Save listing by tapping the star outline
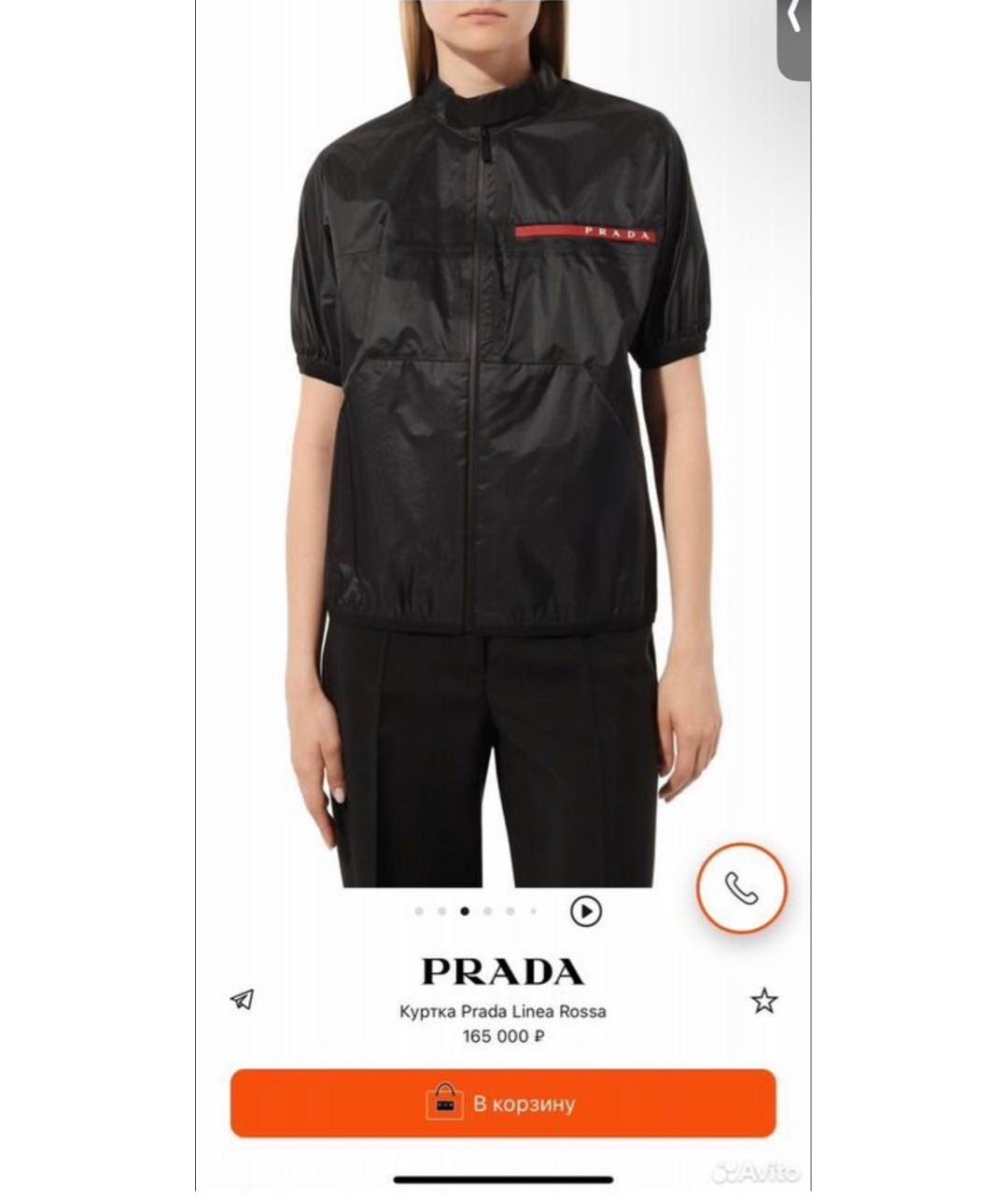Viewport: 1008px width, 1195px height. [764, 1002]
